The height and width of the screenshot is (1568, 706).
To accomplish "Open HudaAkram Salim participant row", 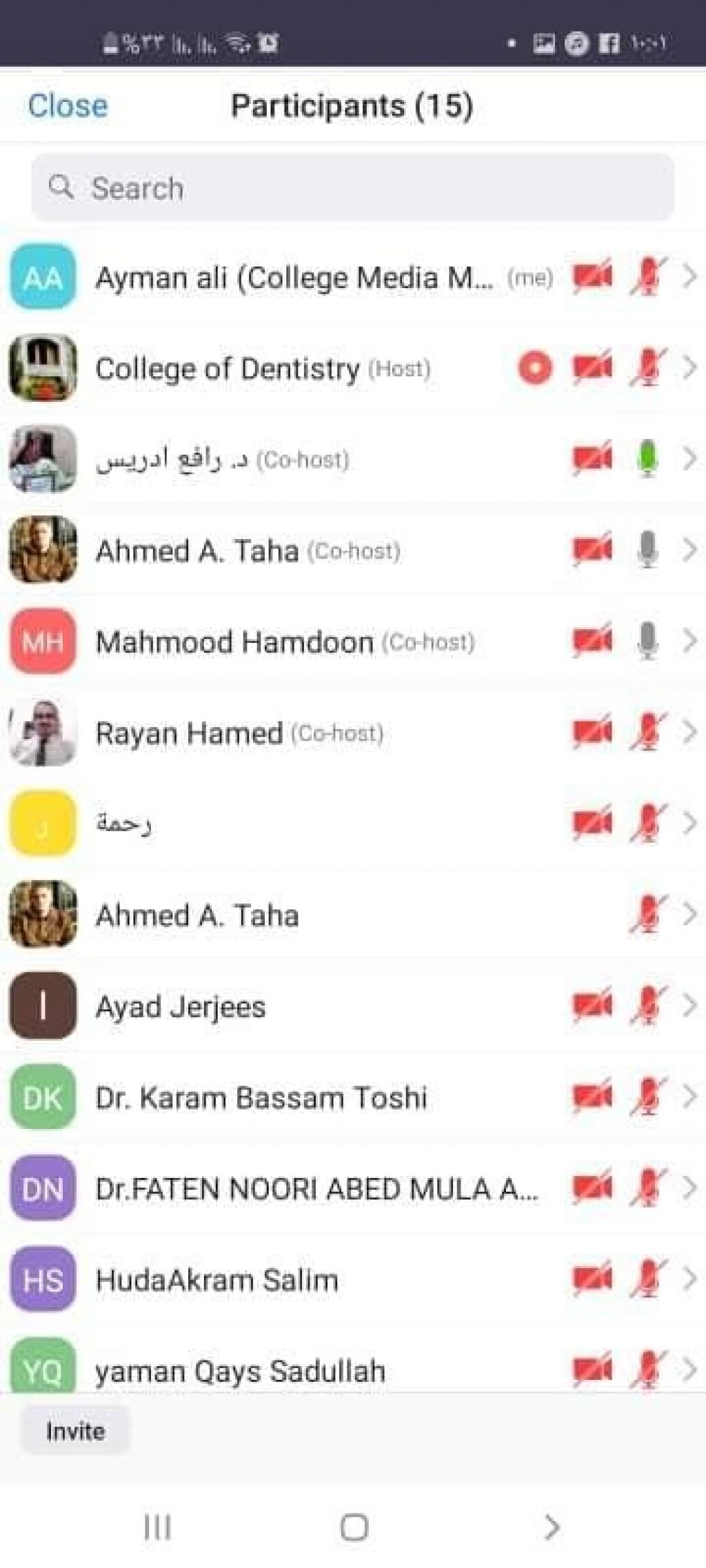I will coord(216,1280).
